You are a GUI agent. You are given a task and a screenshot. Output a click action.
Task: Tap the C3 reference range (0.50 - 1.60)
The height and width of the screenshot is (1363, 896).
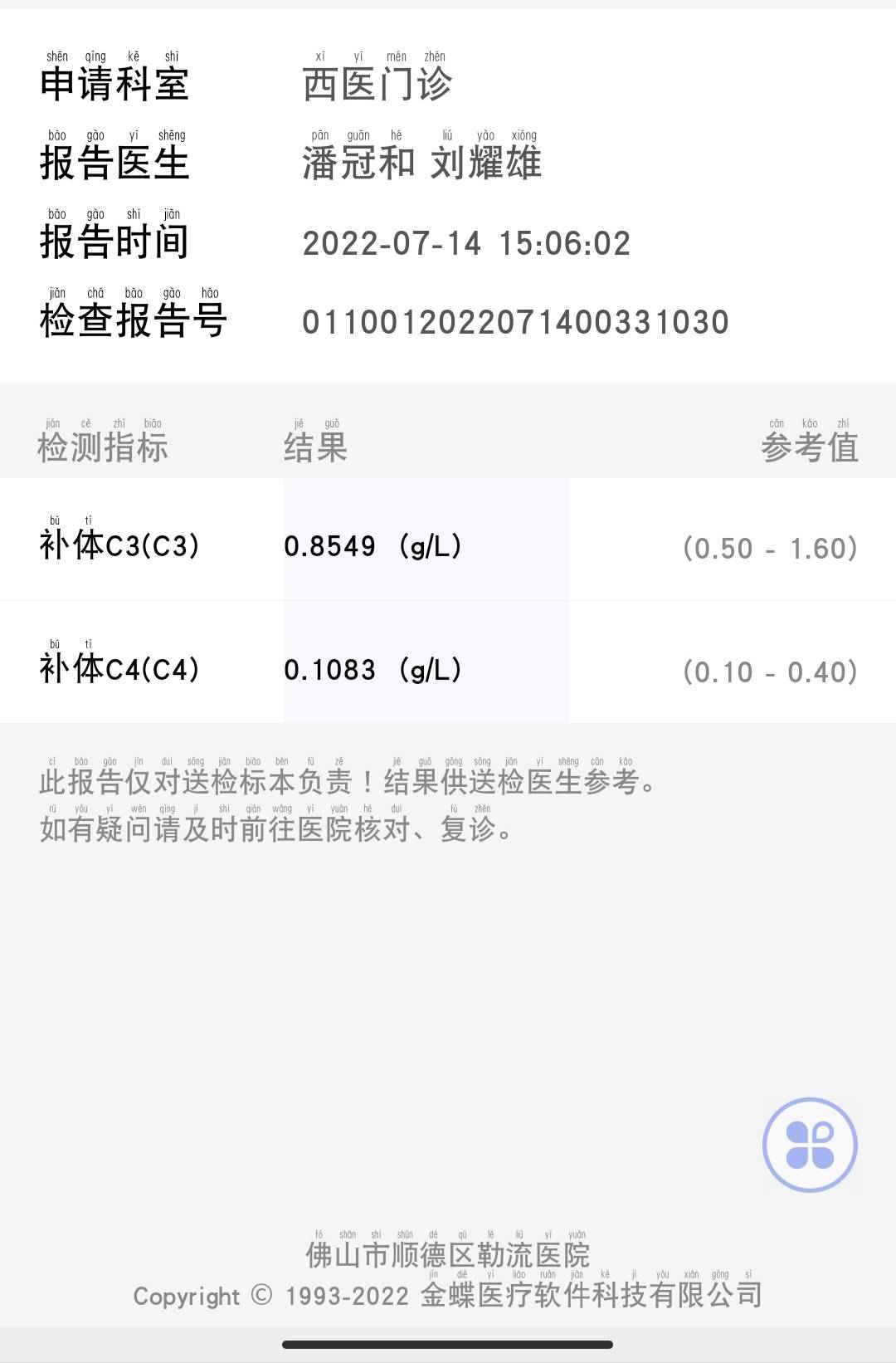pyautogui.click(x=767, y=547)
